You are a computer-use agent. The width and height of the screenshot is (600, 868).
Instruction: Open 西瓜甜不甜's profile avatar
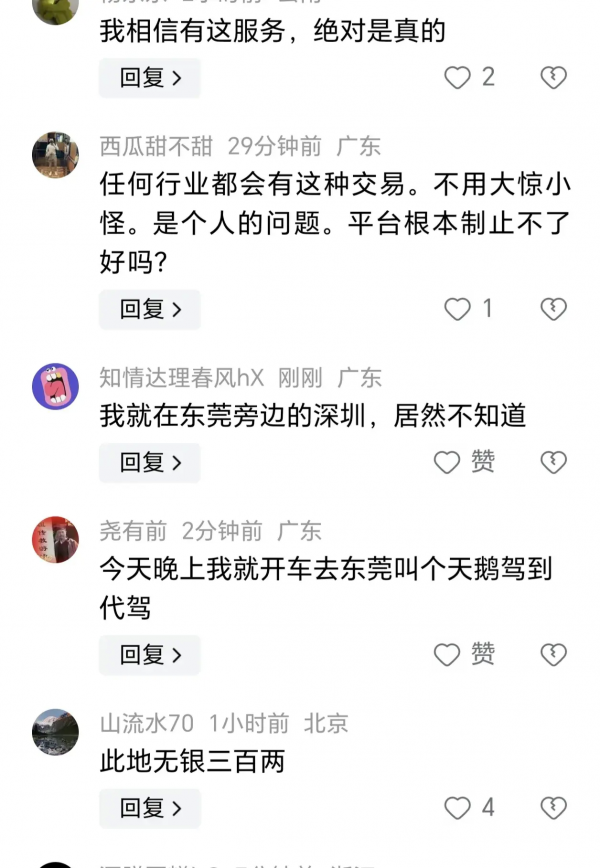click(x=55, y=155)
